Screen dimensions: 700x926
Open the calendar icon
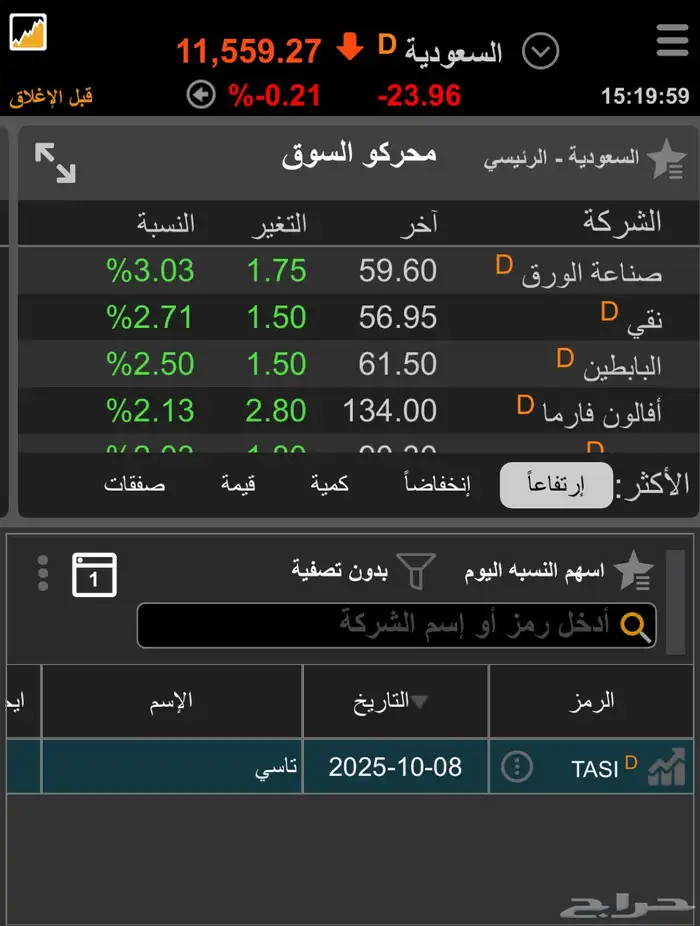click(x=95, y=575)
